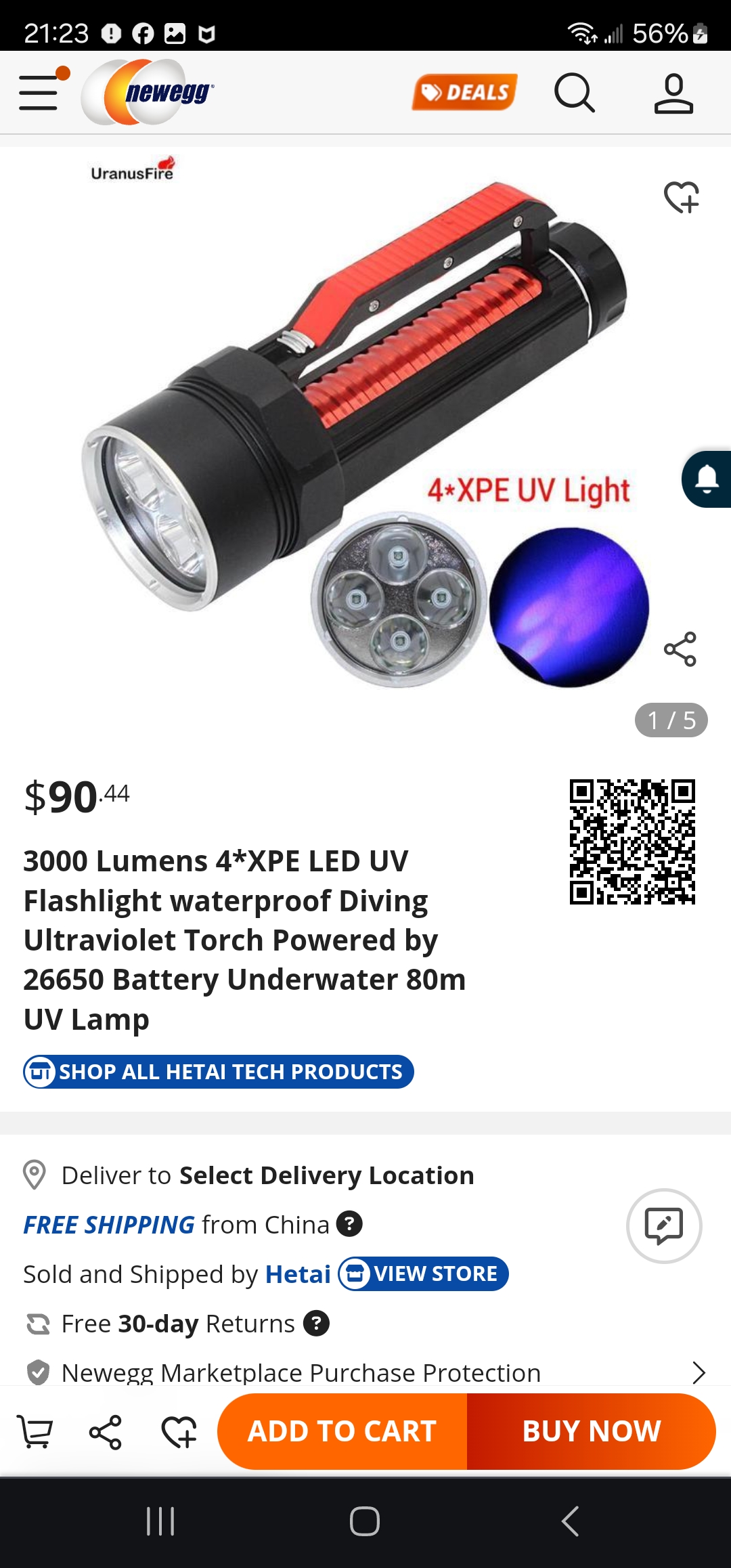Open the hamburger navigation menu
Image resolution: width=731 pixels, height=1568 pixels.
(39, 92)
